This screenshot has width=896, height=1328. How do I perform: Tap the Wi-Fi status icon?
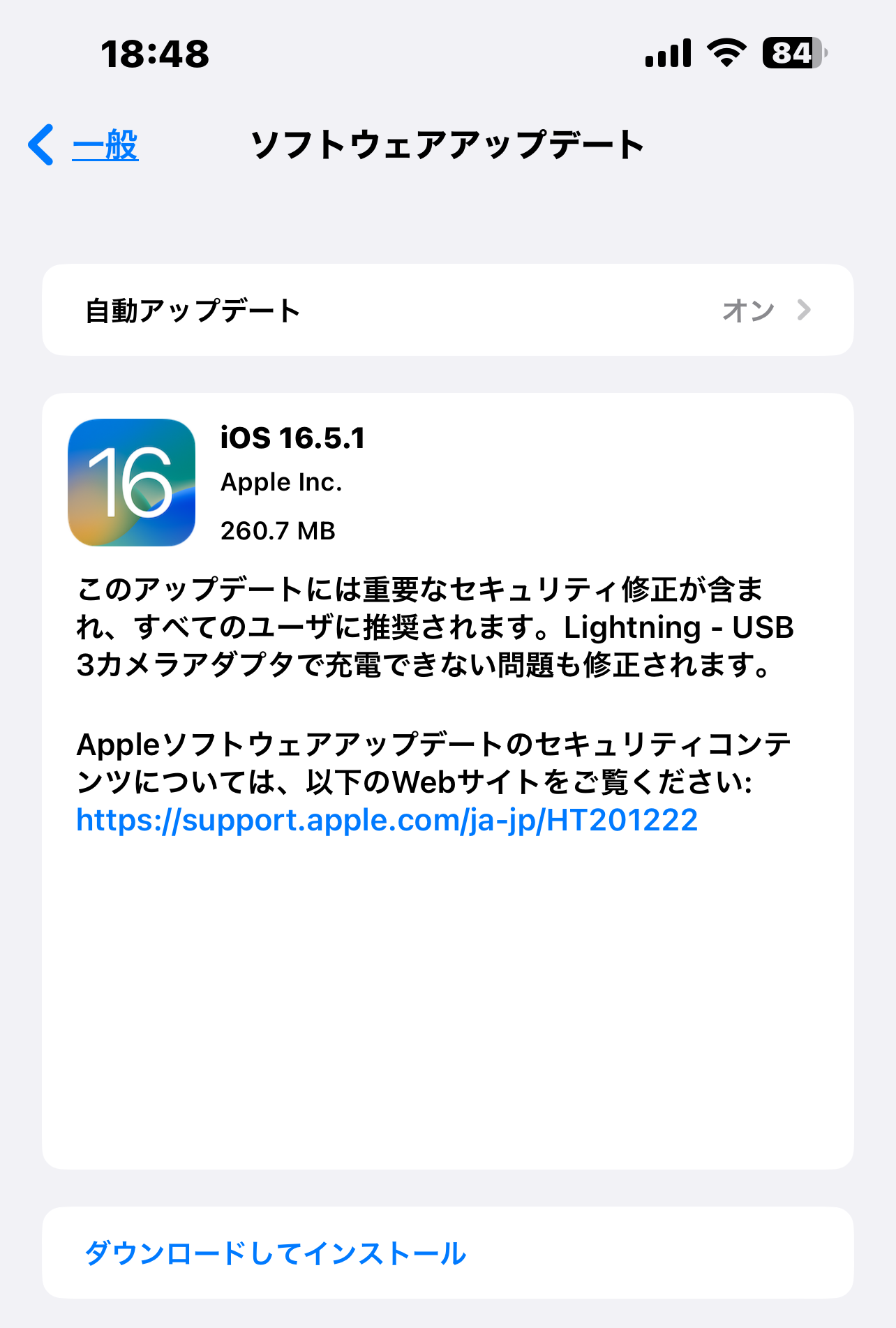726,55
